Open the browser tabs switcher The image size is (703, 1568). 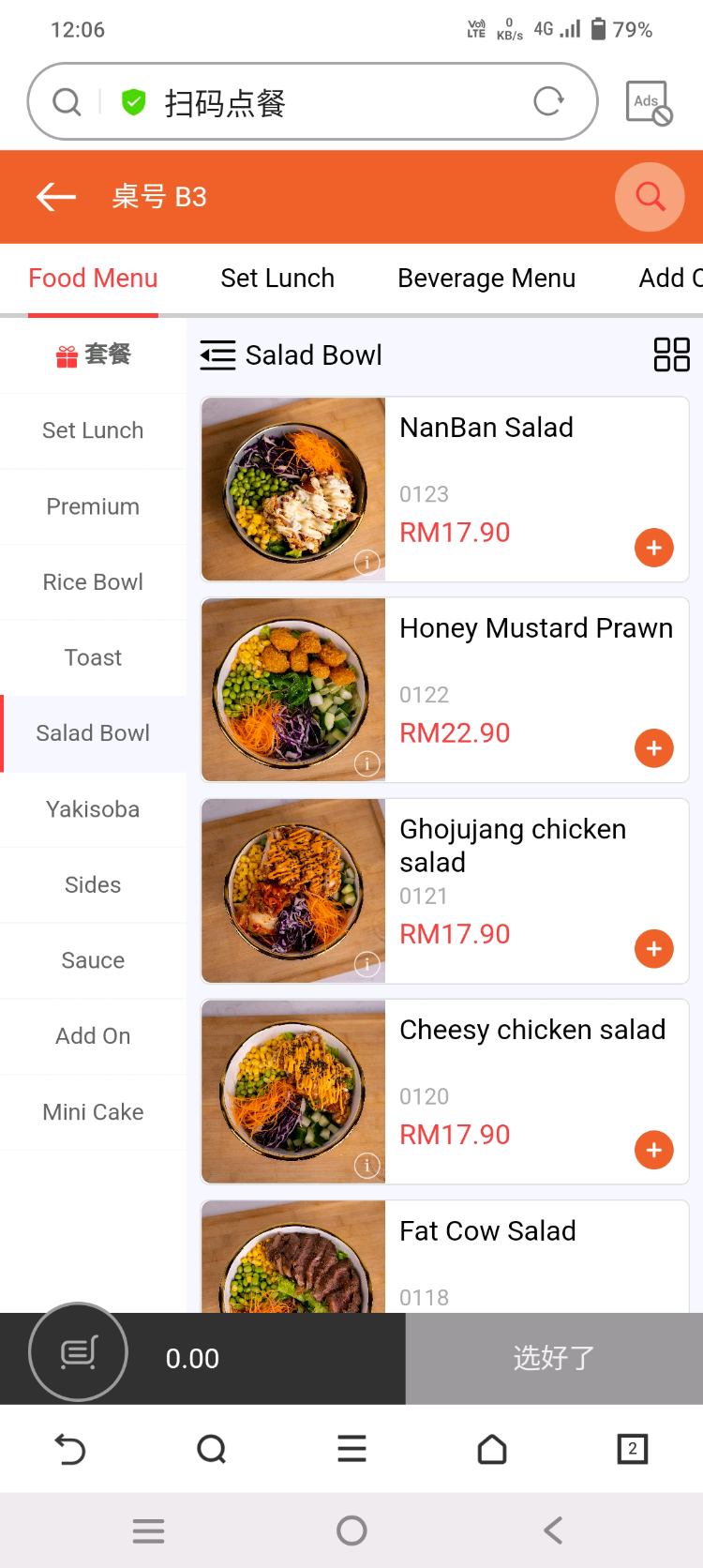click(632, 1449)
